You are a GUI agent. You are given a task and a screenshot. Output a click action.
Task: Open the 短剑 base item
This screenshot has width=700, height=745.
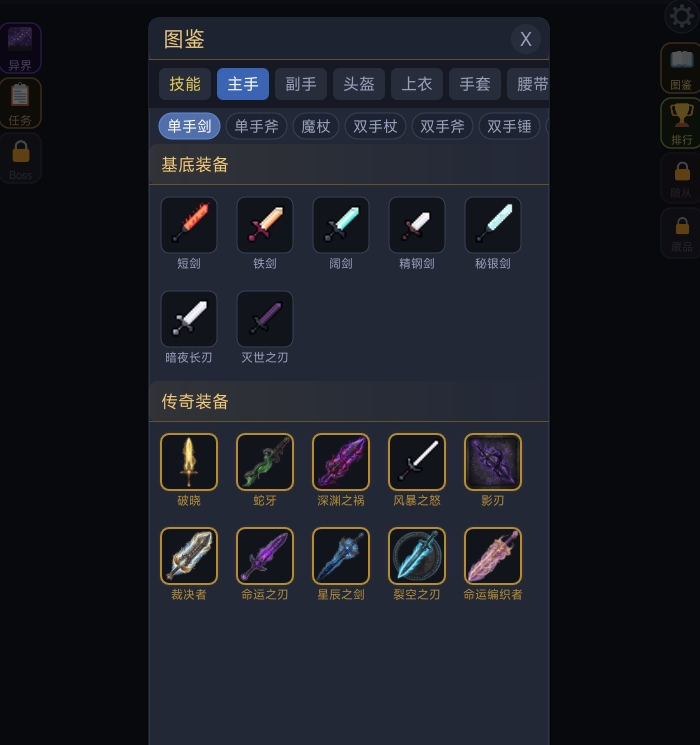[x=189, y=225]
